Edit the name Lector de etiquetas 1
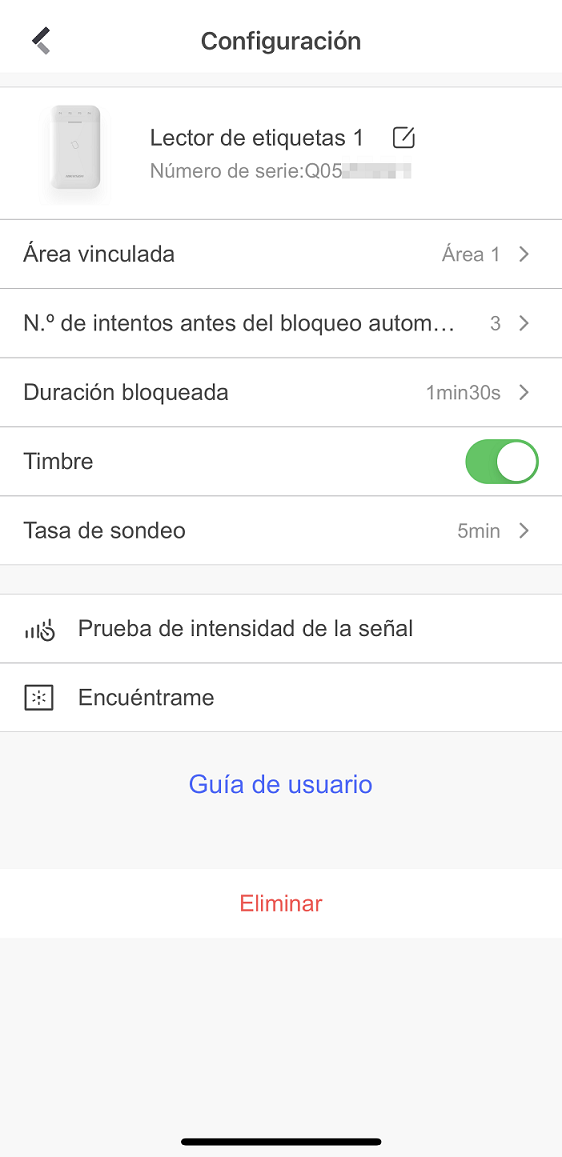Screen dimensions: 562x1157 pos(403,137)
